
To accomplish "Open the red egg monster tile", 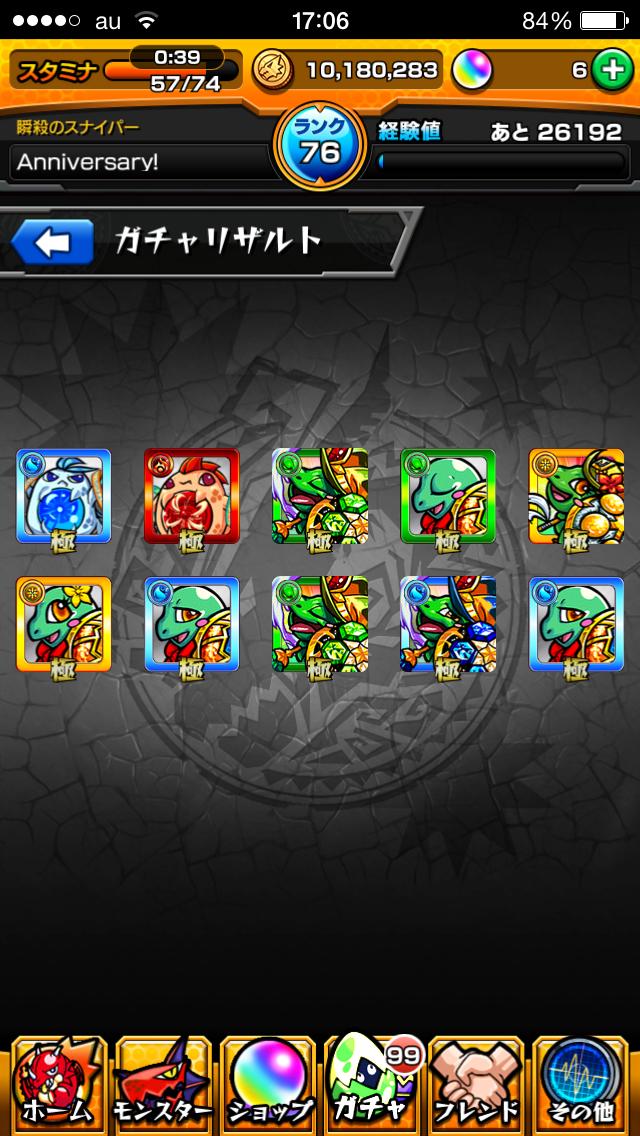I will pyautogui.click(x=192, y=496).
